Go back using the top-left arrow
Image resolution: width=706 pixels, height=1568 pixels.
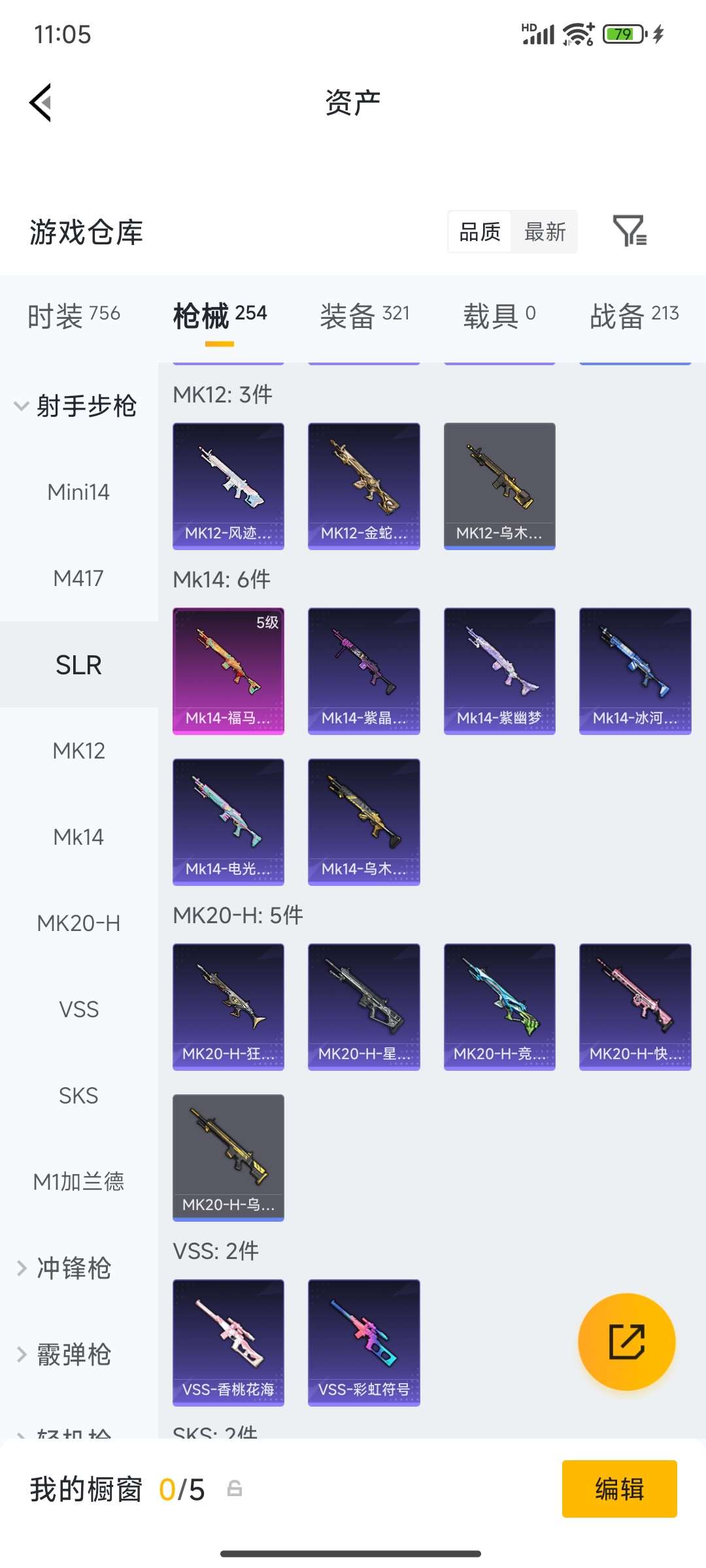point(41,103)
